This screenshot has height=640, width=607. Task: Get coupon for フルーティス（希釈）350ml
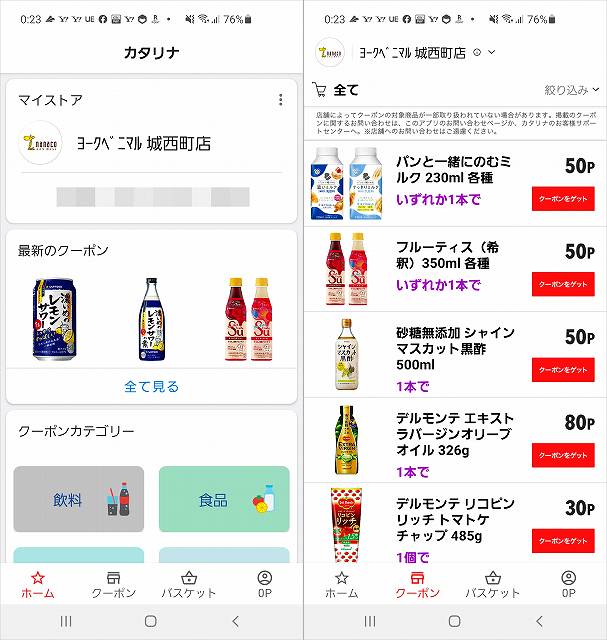[x=563, y=284]
